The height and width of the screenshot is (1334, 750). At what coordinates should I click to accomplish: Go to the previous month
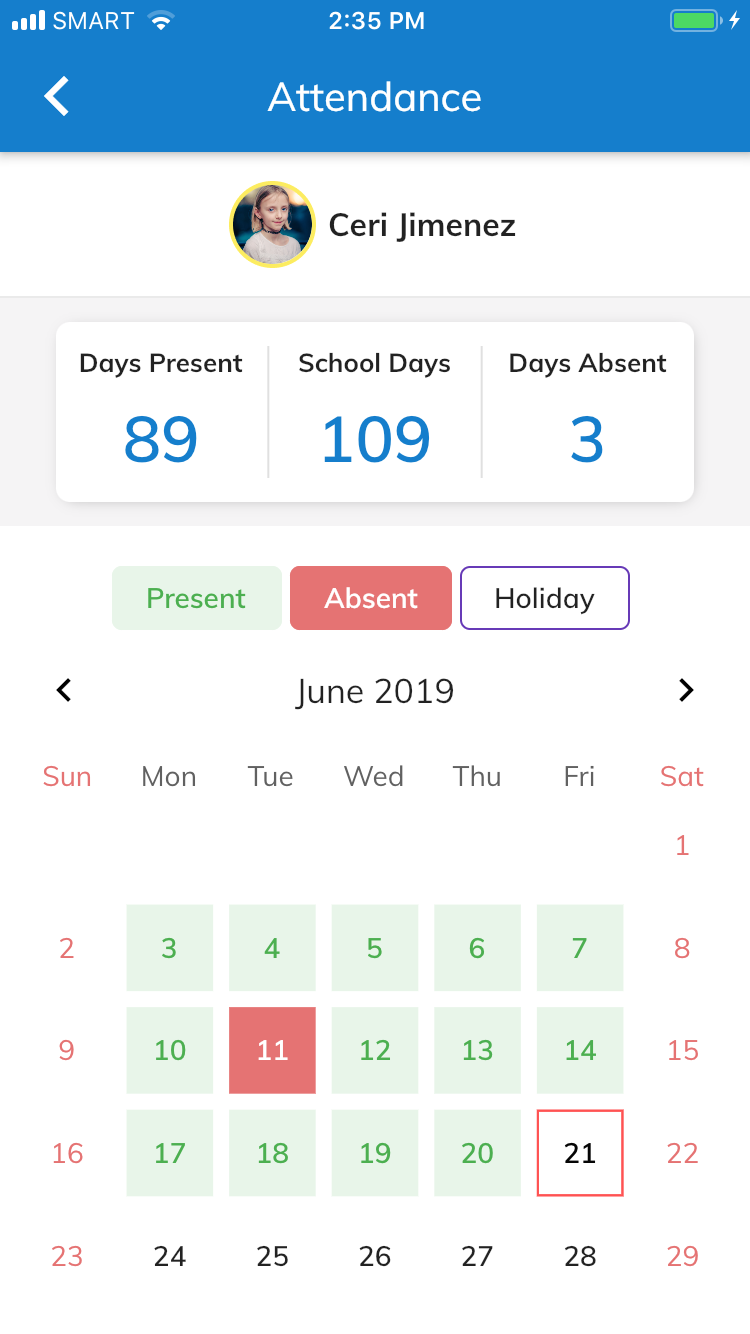click(64, 690)
